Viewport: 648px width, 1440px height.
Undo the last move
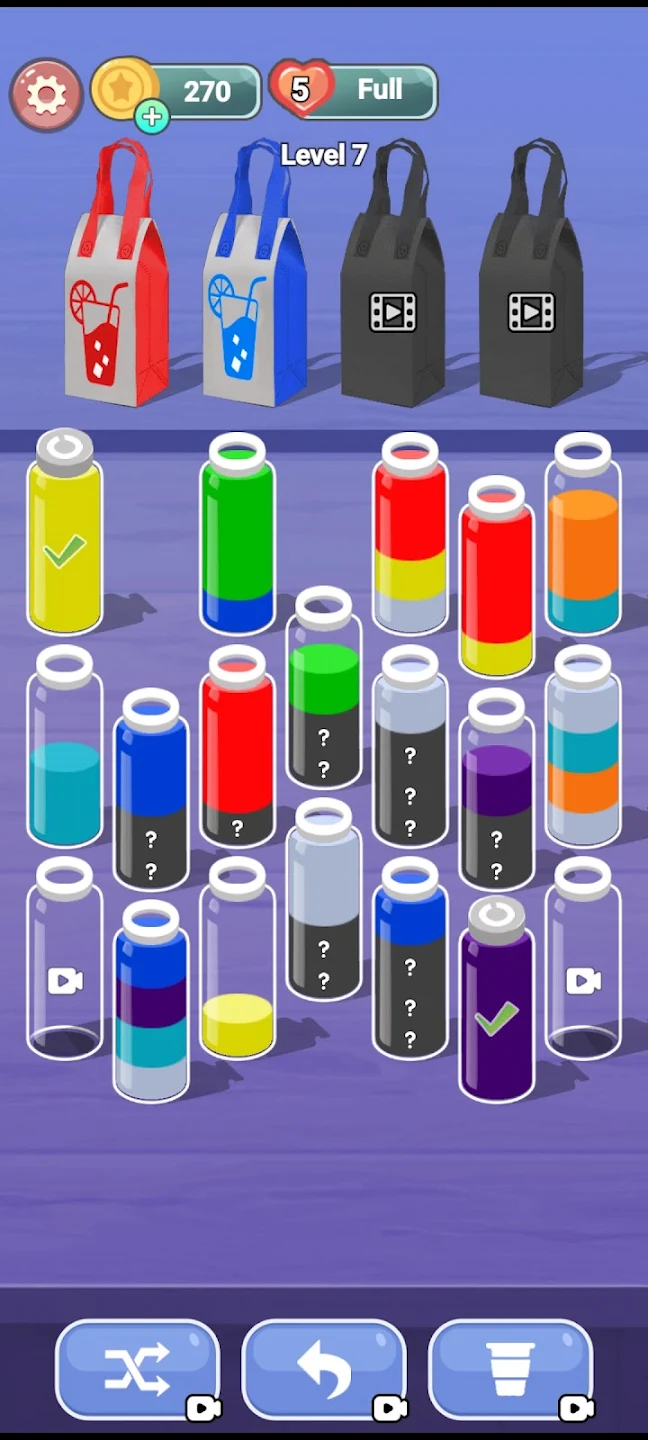point(324,1369)
